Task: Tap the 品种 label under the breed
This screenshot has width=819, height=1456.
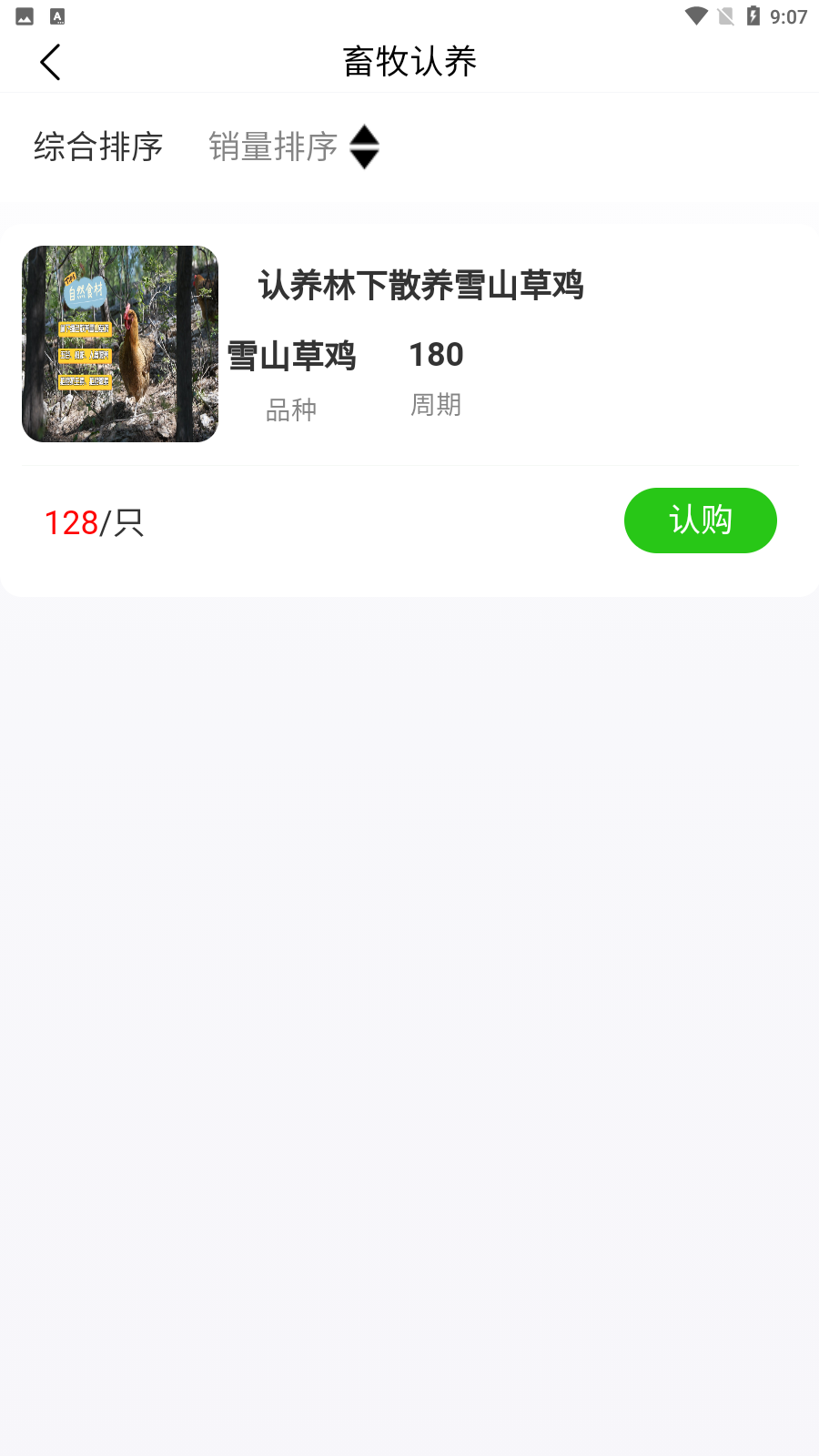Action: pyautogui.click(x=291, y=409)
